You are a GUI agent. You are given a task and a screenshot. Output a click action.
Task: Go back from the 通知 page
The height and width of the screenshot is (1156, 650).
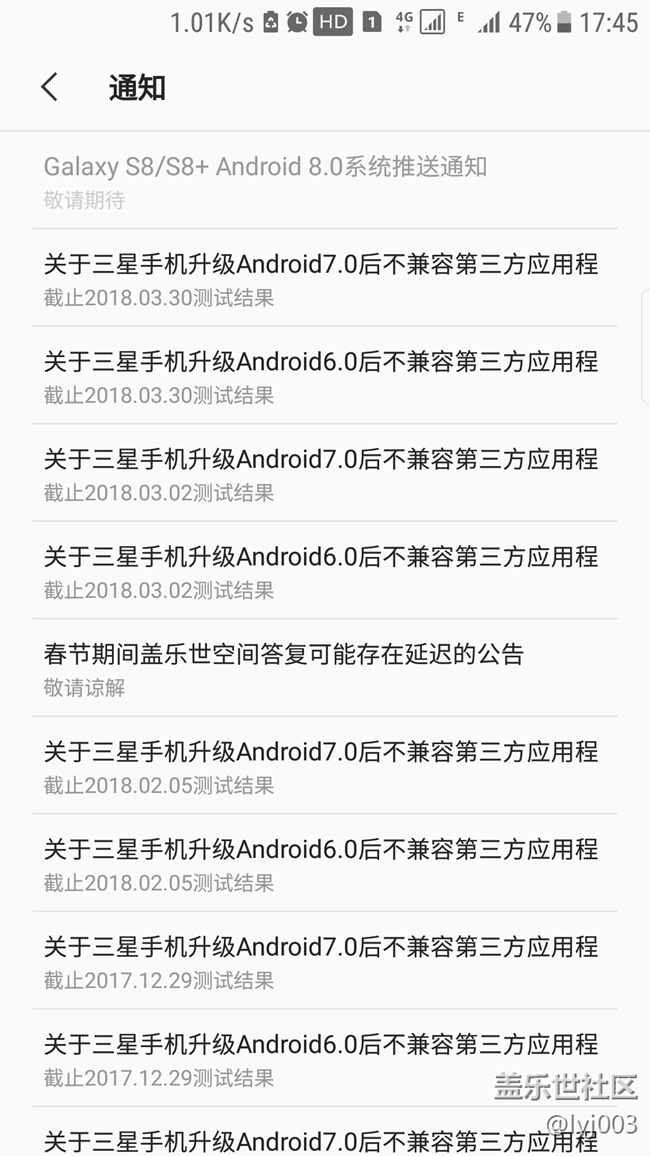point(49,88)
